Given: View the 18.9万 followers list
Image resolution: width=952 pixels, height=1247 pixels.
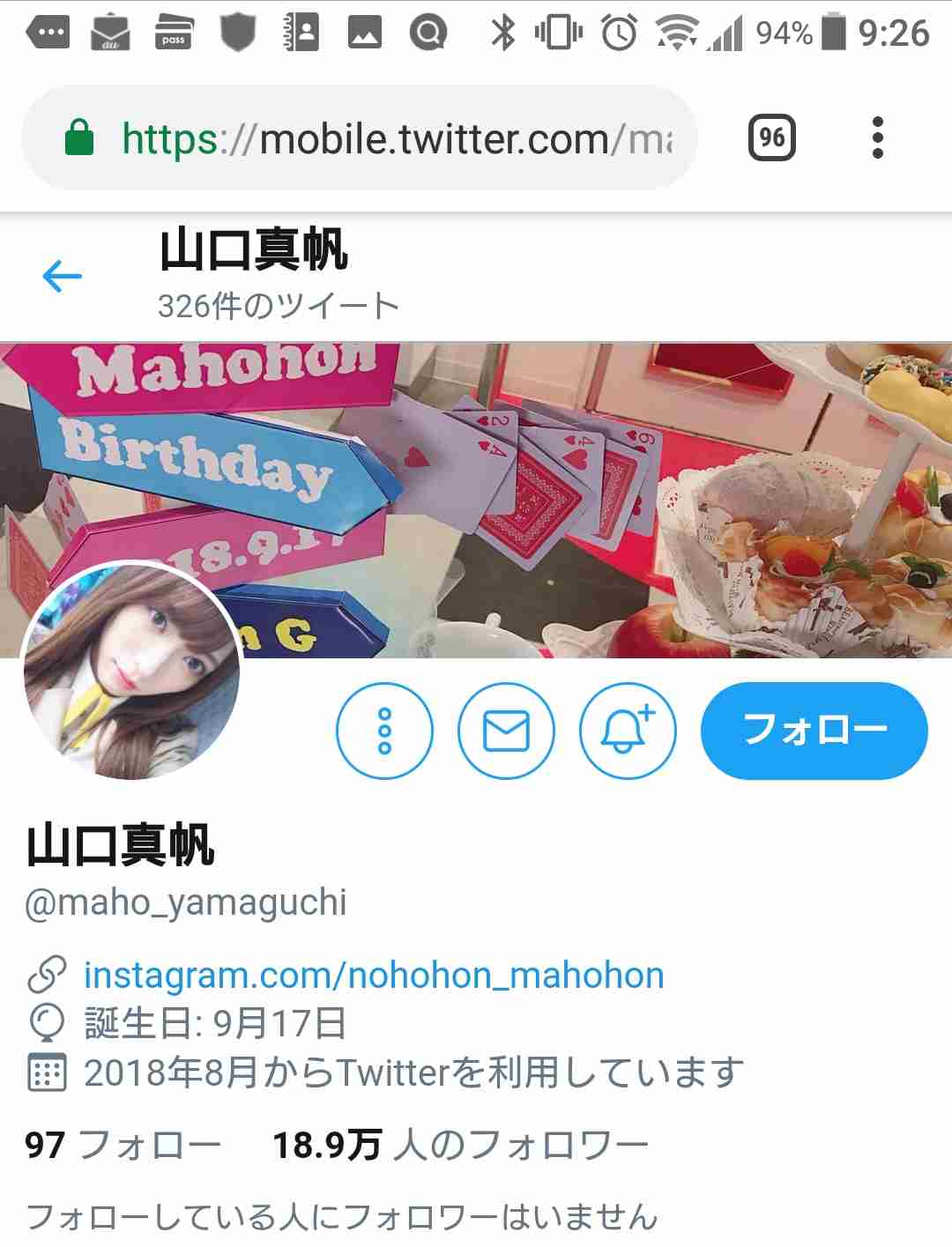Looking at the screenshot, I should tap(460, 1145).
